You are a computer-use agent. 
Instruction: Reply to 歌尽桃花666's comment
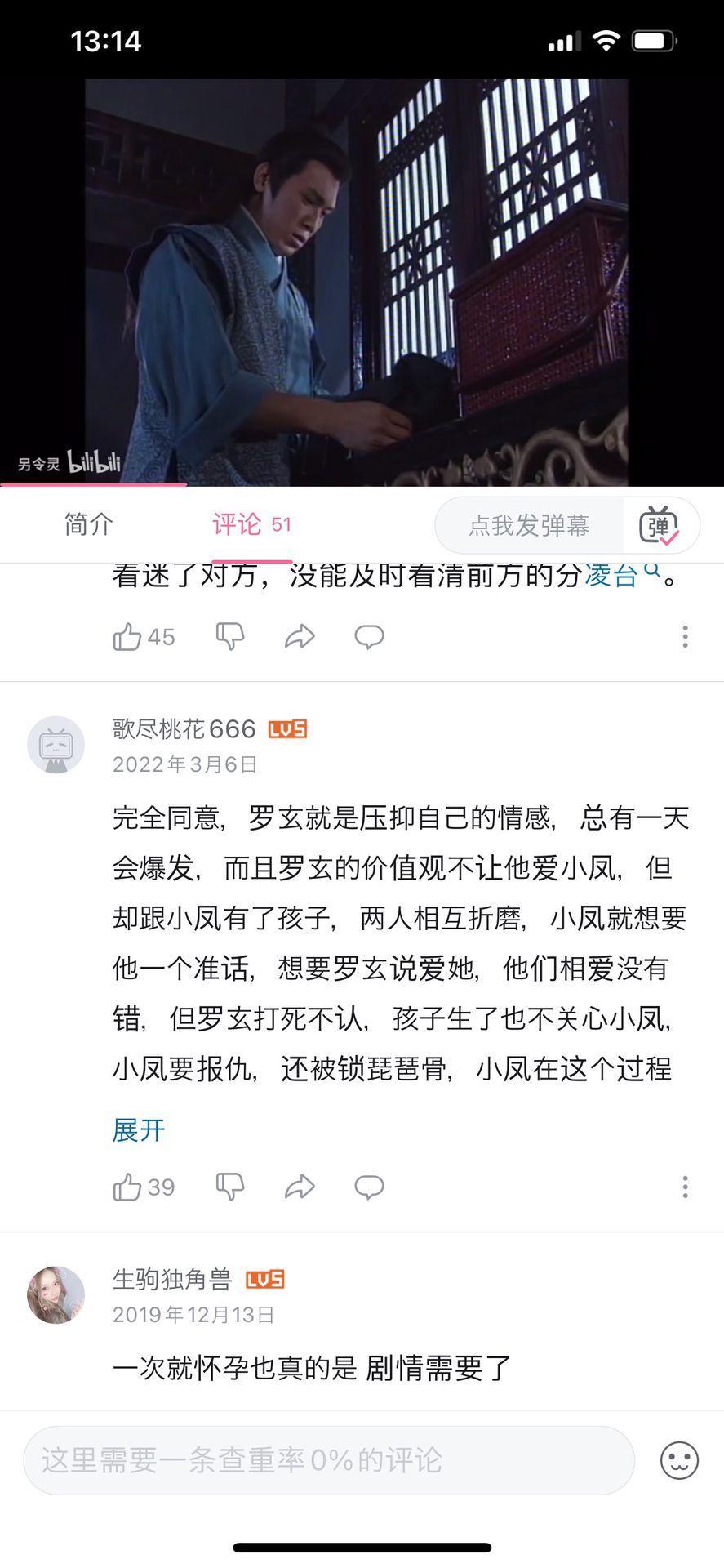pos(369,1187)
